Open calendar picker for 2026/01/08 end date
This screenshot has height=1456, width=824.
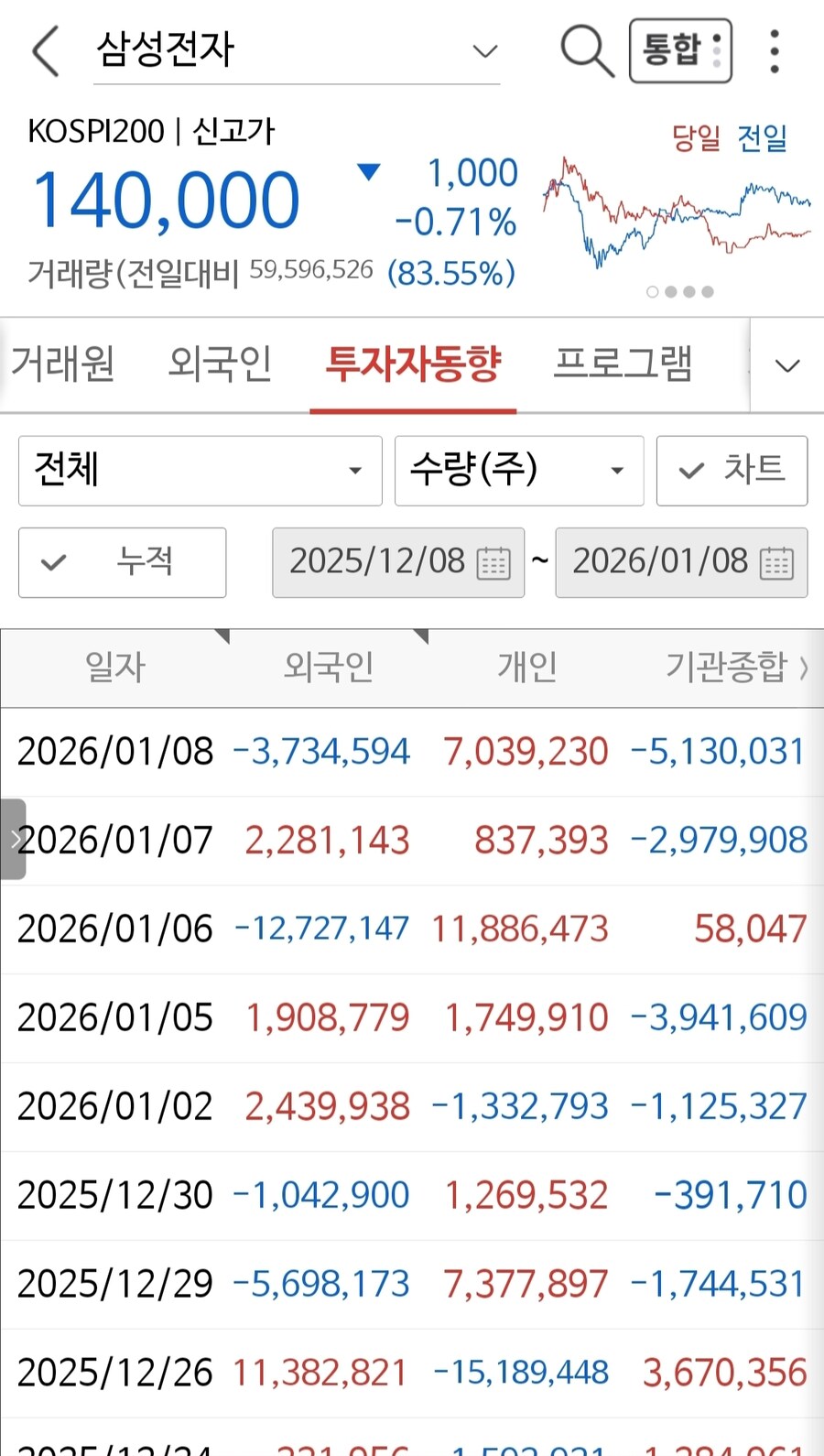pyautogui.click(x=777, y=562)
